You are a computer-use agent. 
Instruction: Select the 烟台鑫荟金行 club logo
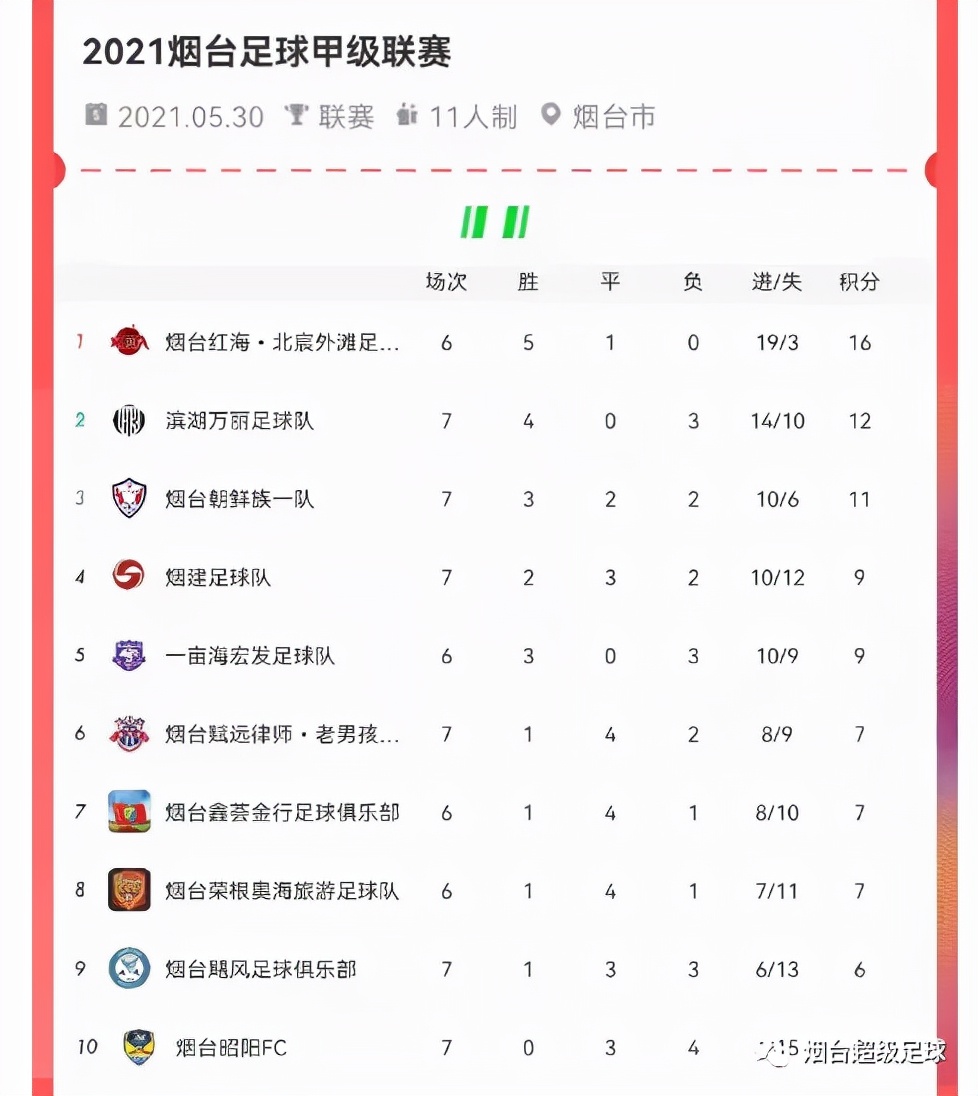pos(128,812)
